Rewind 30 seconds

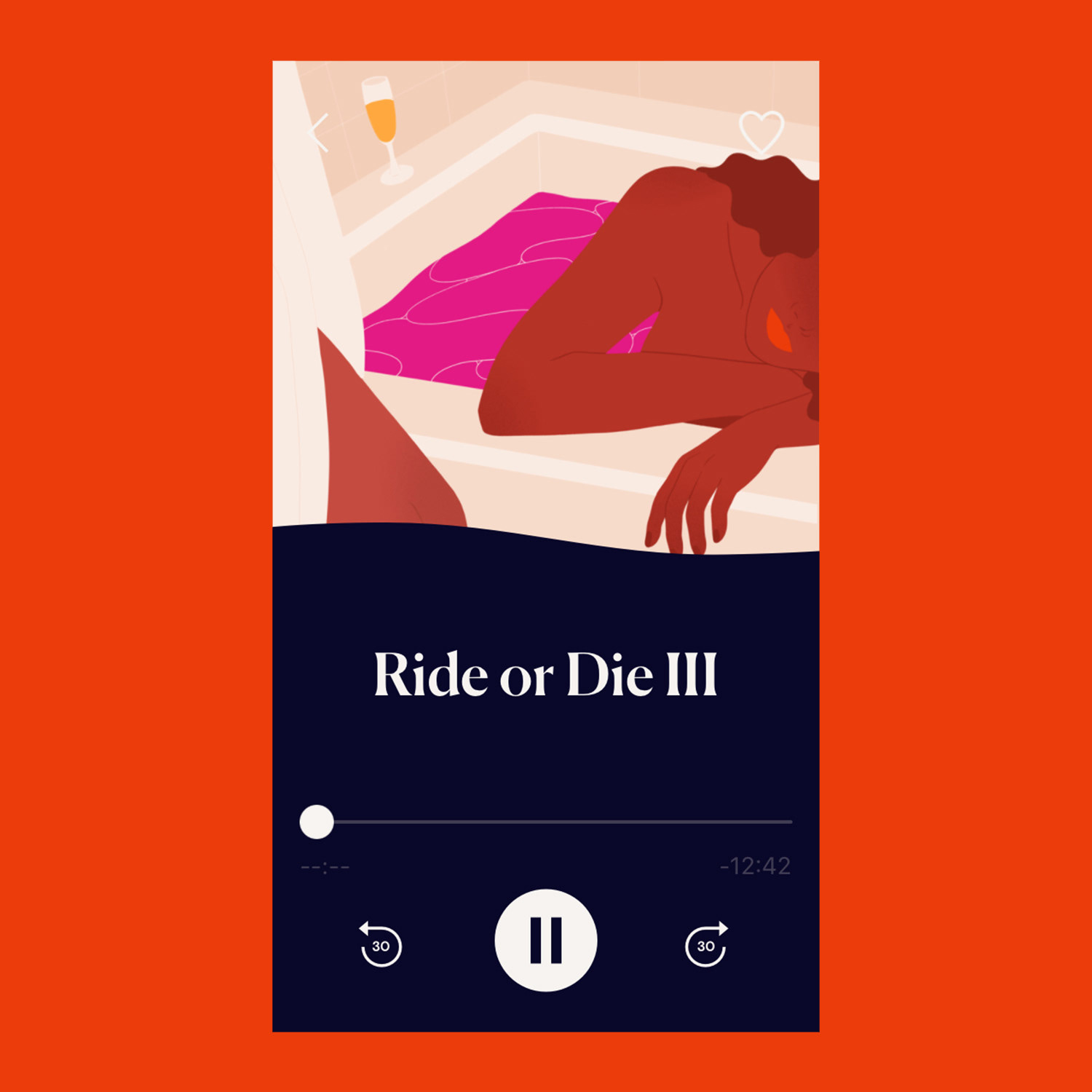(381, 945)
